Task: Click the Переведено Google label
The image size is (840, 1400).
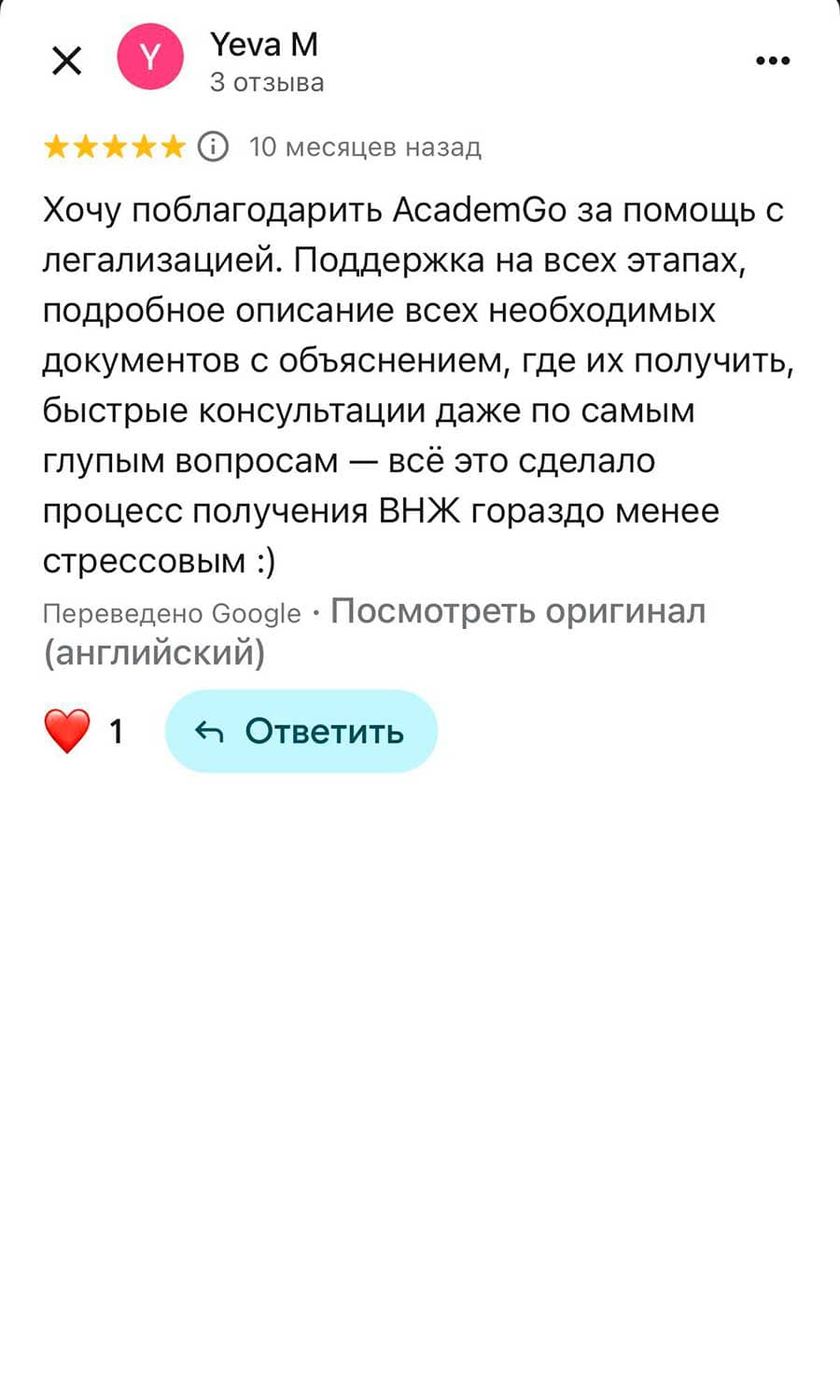Action: point(171,613)
